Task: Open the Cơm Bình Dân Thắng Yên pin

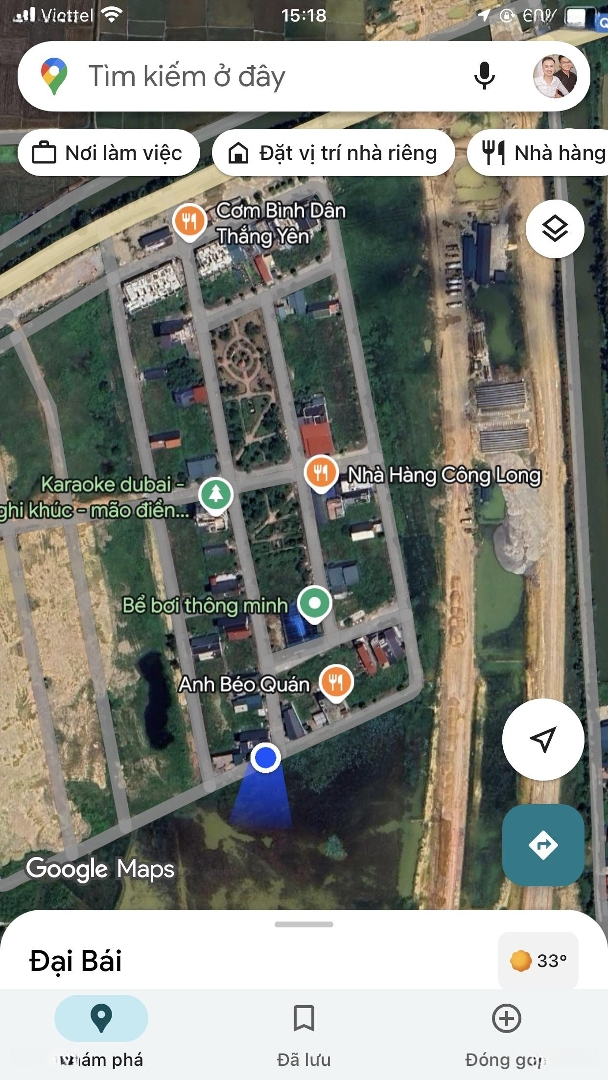Action: click(189, 221)
